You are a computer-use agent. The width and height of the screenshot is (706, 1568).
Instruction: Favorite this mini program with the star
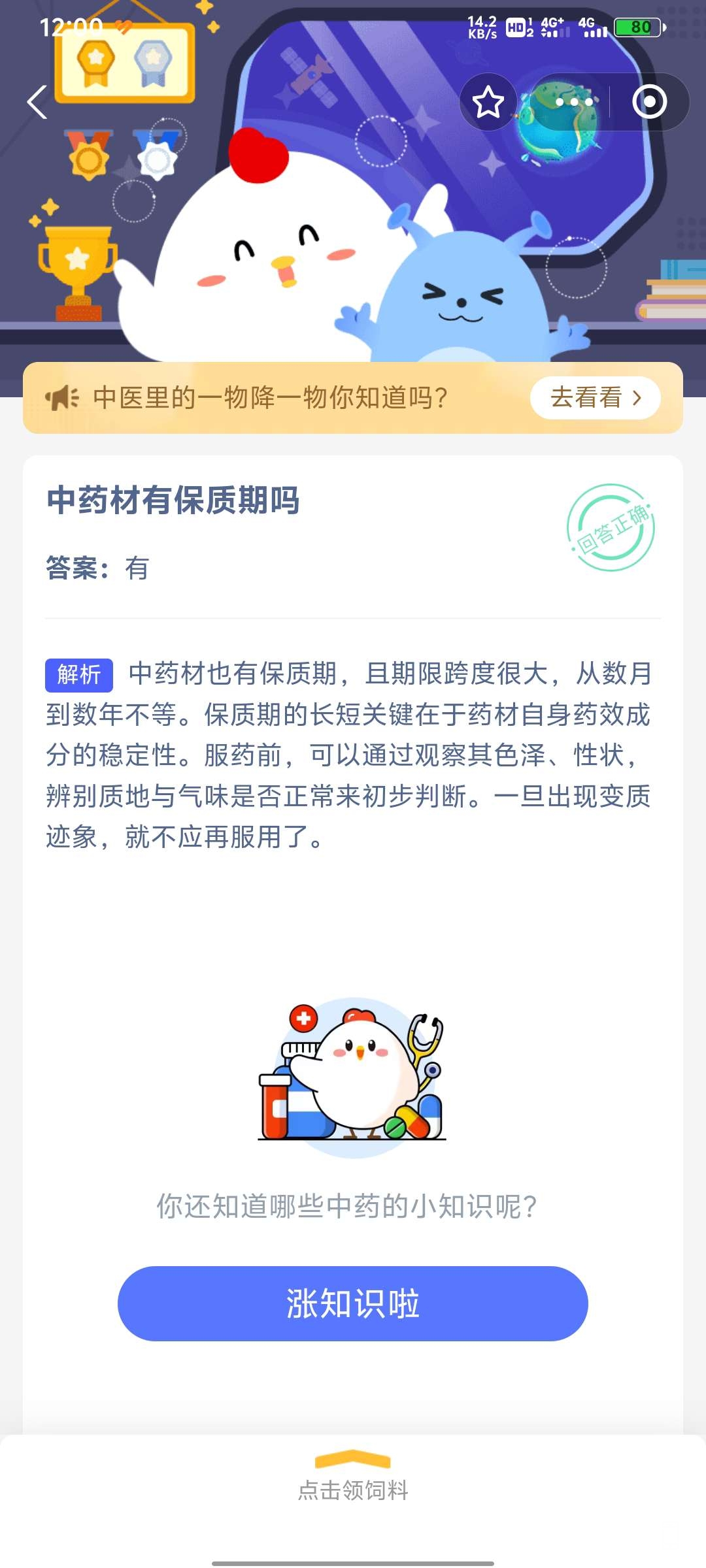tap(488, 103)
